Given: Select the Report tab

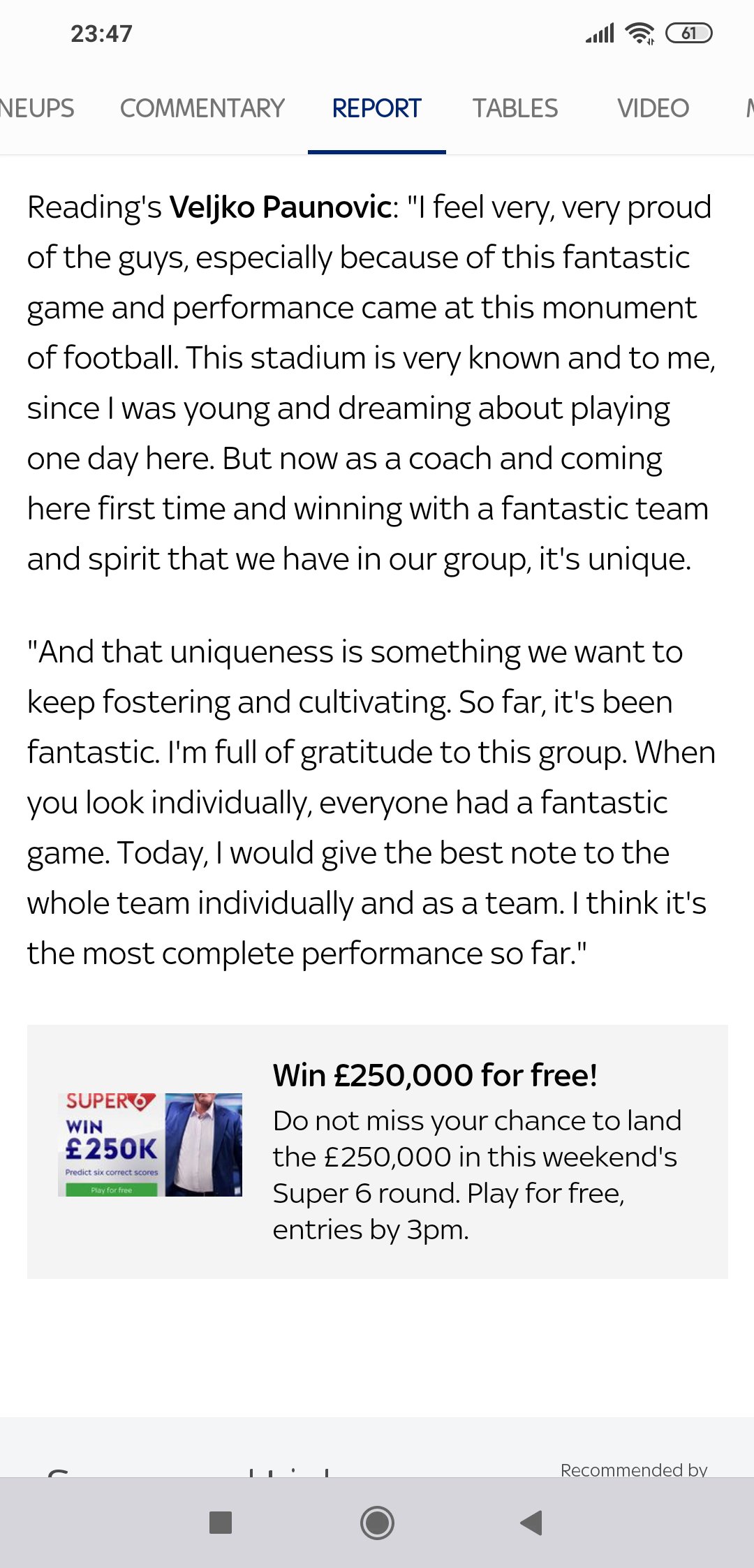Looking at the screenshot, I should (376, 108).
